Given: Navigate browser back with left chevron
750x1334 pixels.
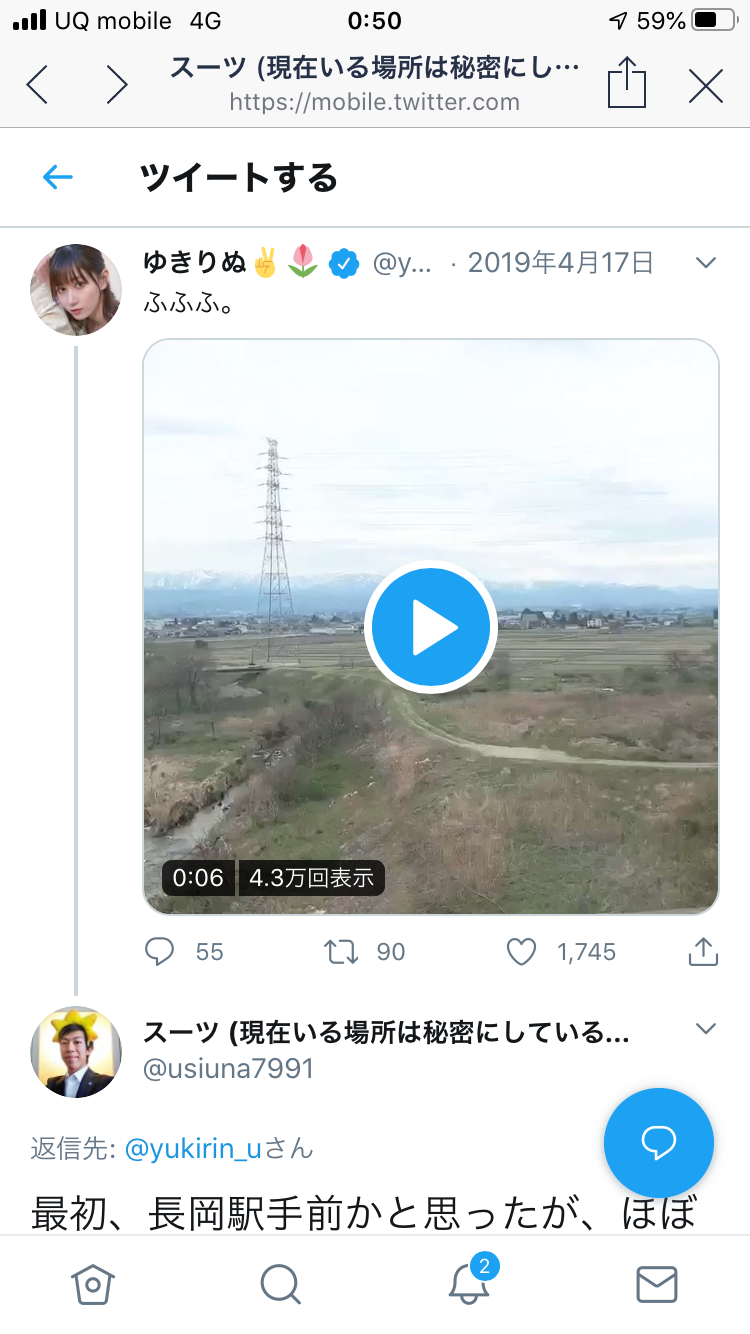Looking at the screenshot, I should 37,85.
